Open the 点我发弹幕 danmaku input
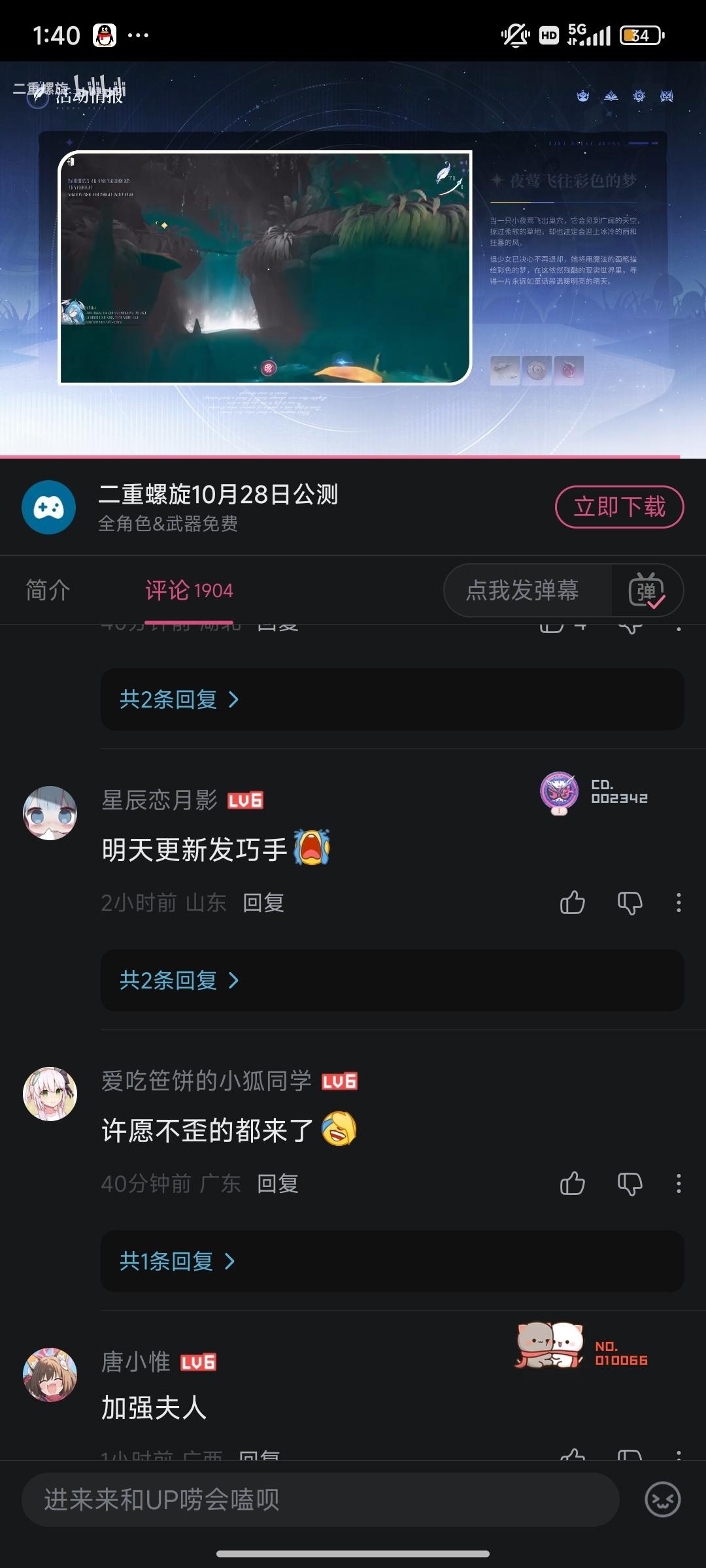706x1568 pixels. pos(523,590)
